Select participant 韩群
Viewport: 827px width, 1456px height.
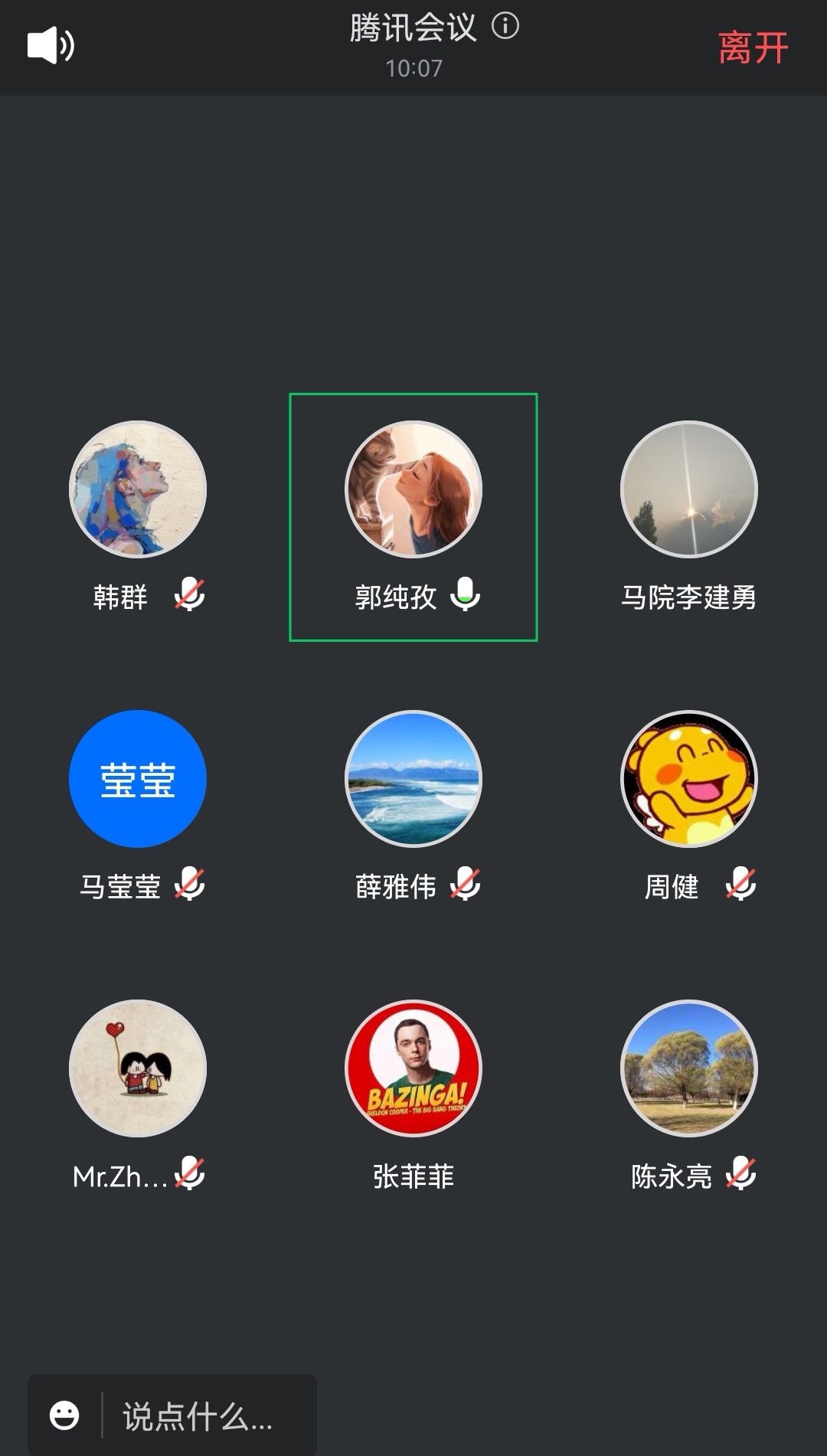point(138,489)
